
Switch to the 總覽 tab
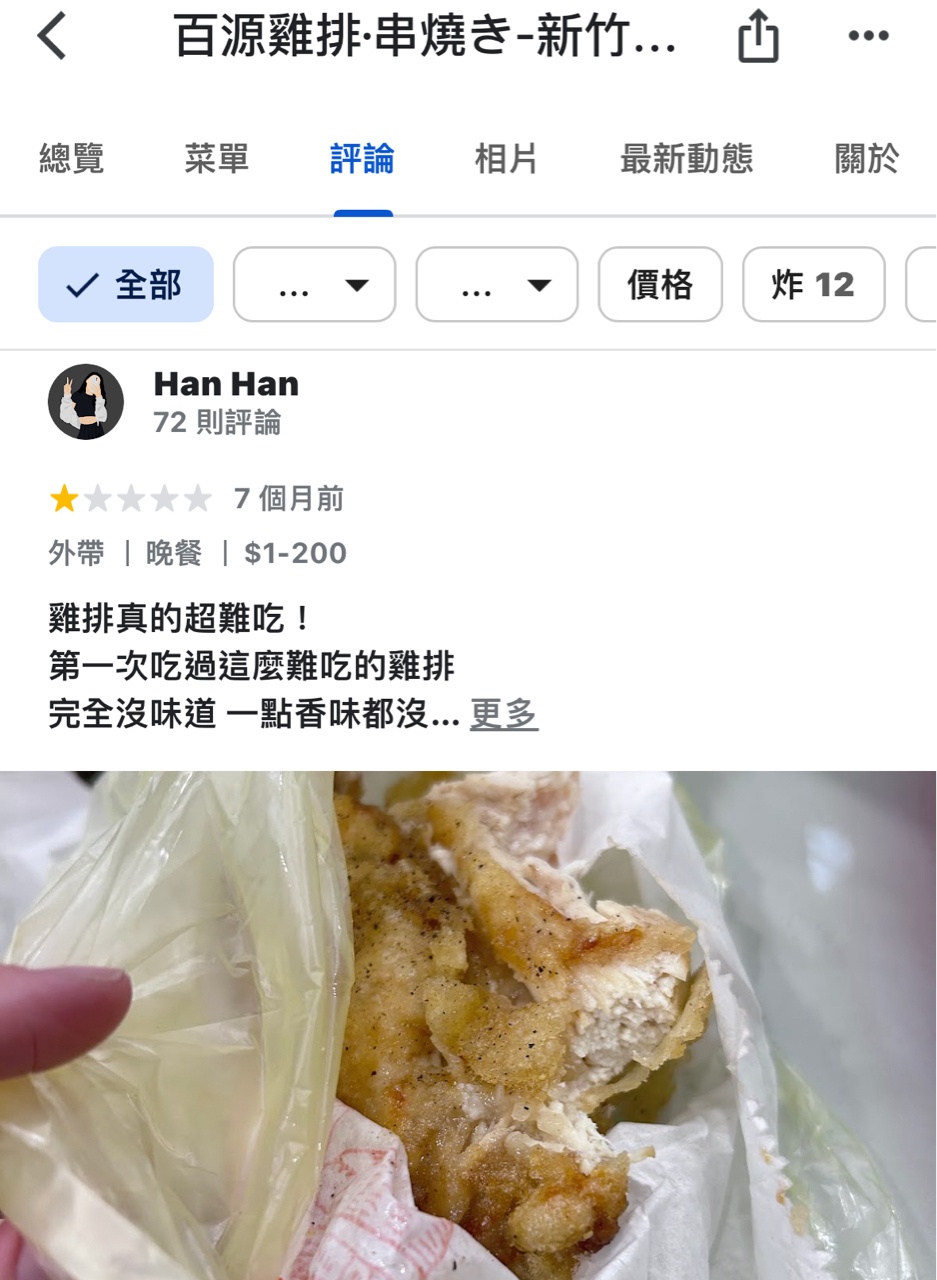click(x=71, y=159)
